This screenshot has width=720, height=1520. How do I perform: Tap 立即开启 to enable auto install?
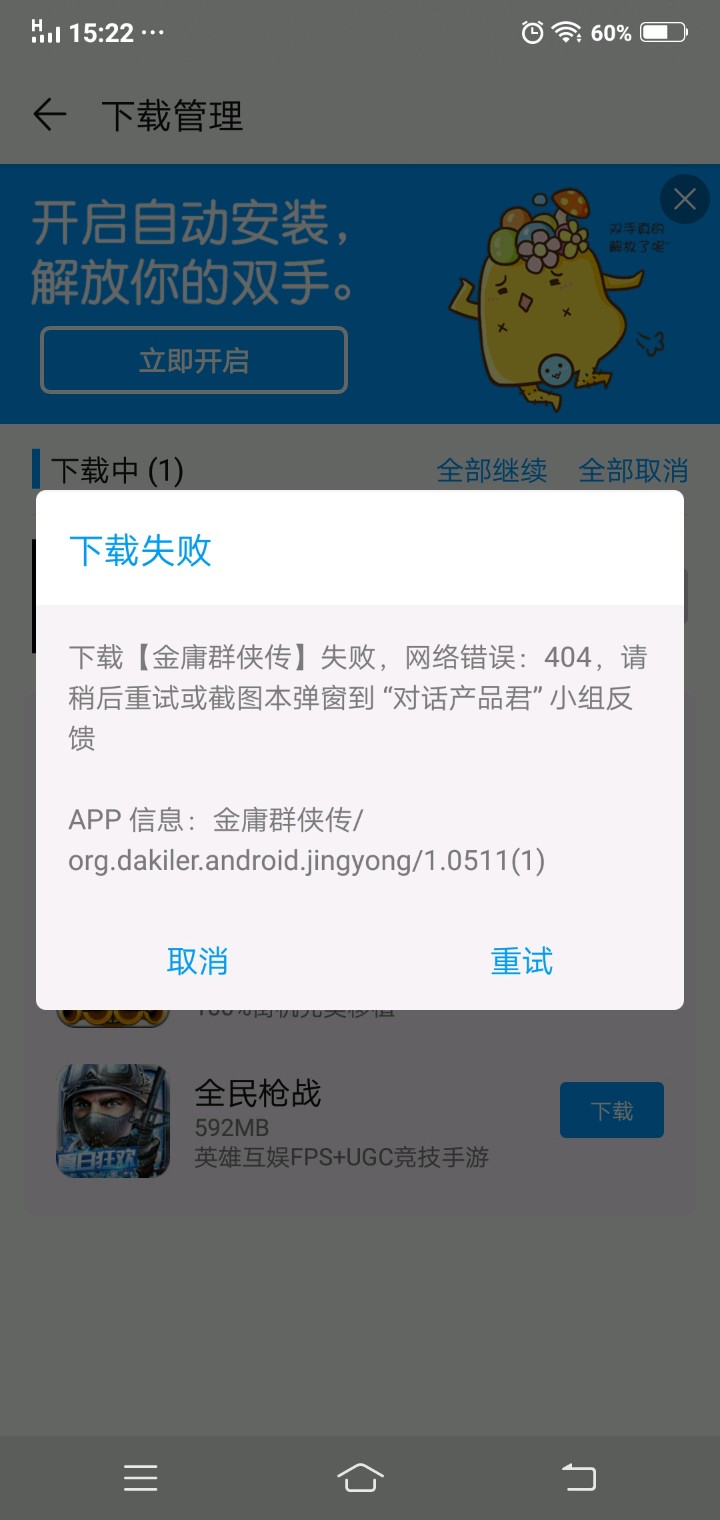point(193,360)
